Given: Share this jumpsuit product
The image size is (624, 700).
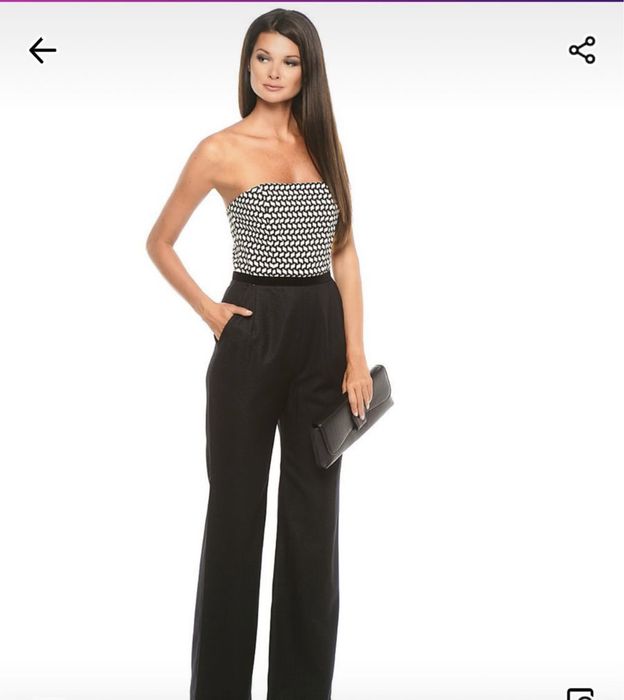Looking at the screenshot, I should pyautogui.click(x=582, y=50).
